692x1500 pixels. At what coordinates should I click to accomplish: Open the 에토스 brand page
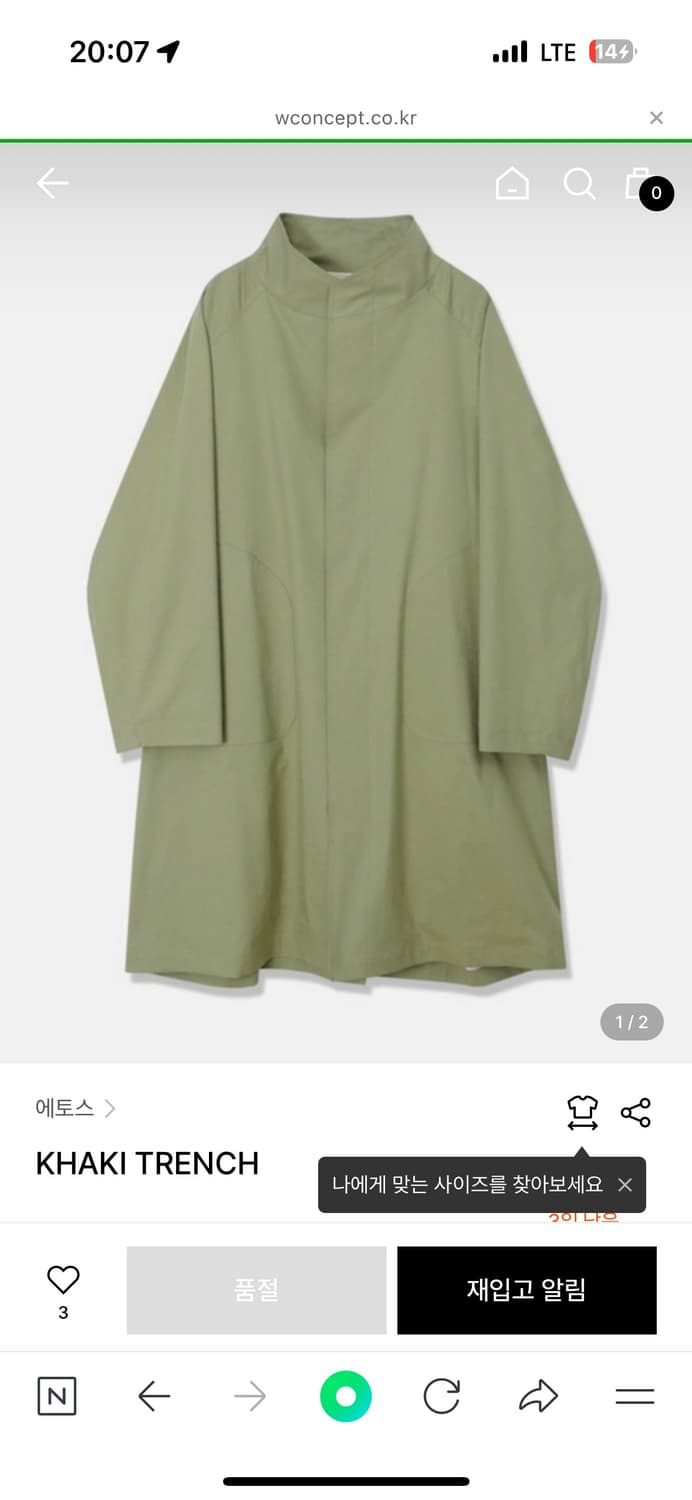75,1108
